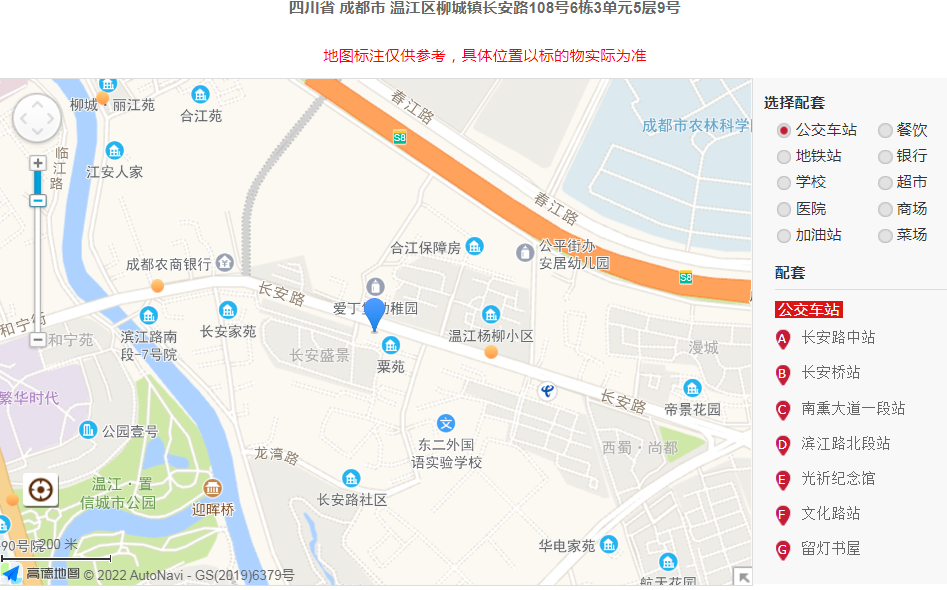The width and height of the screenshot is (947, 590).
Task: Select the 学校 option
Action: point(785,183)
